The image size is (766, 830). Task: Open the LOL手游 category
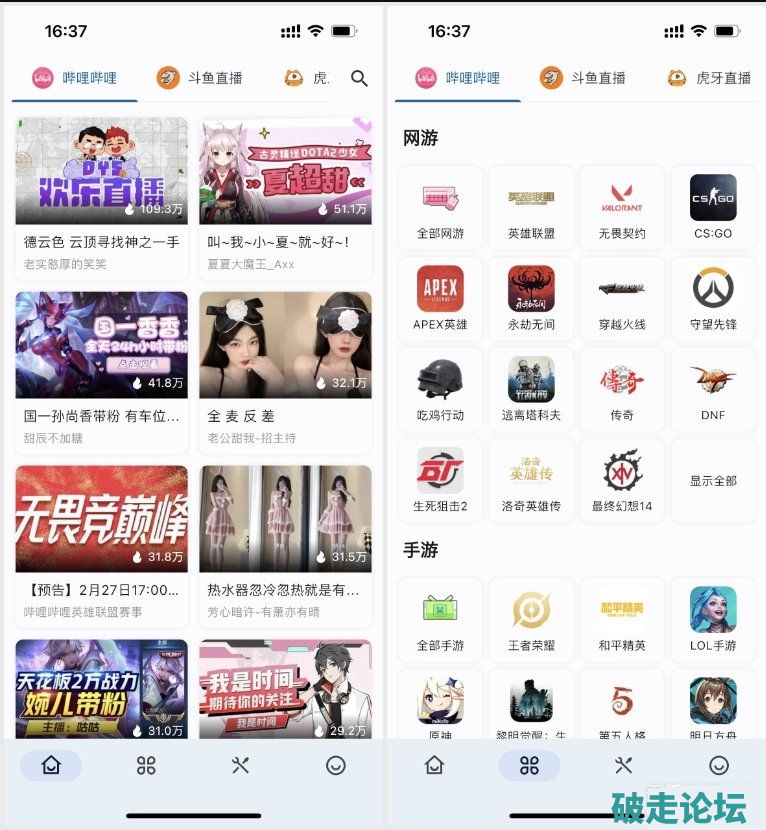click(x=713, y=619)
